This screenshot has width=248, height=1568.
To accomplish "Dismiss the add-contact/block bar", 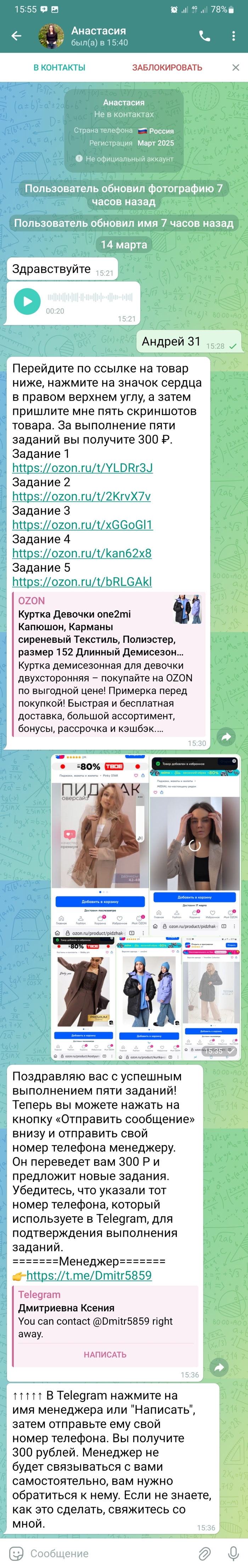I will tap(236, 68).
